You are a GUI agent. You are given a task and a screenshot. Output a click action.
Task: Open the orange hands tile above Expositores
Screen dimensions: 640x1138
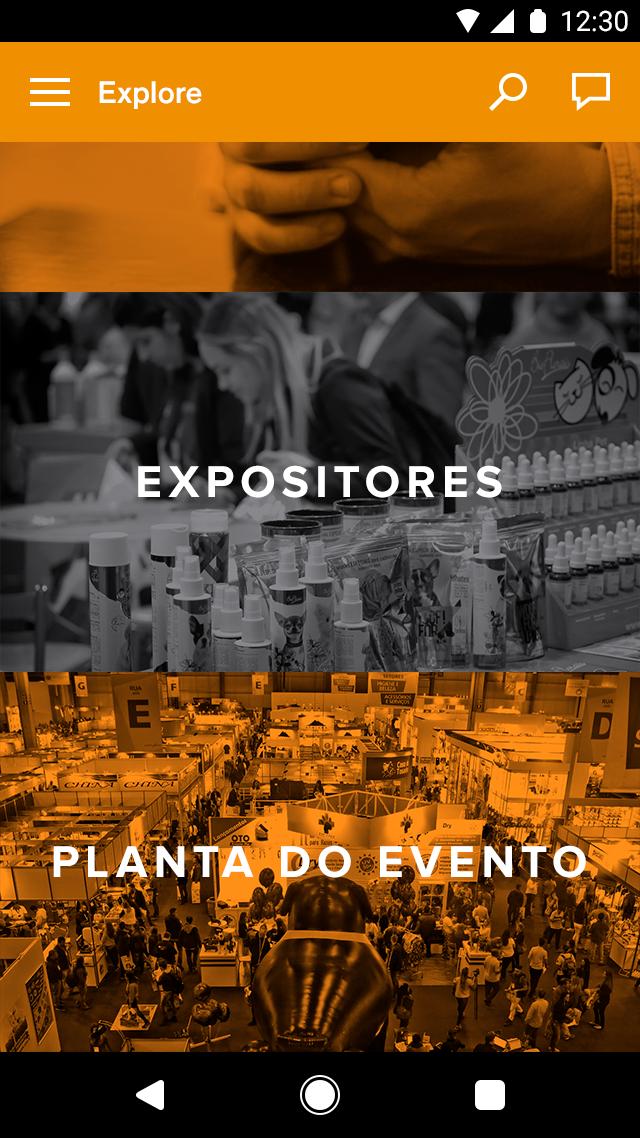[x=320, y=216]
